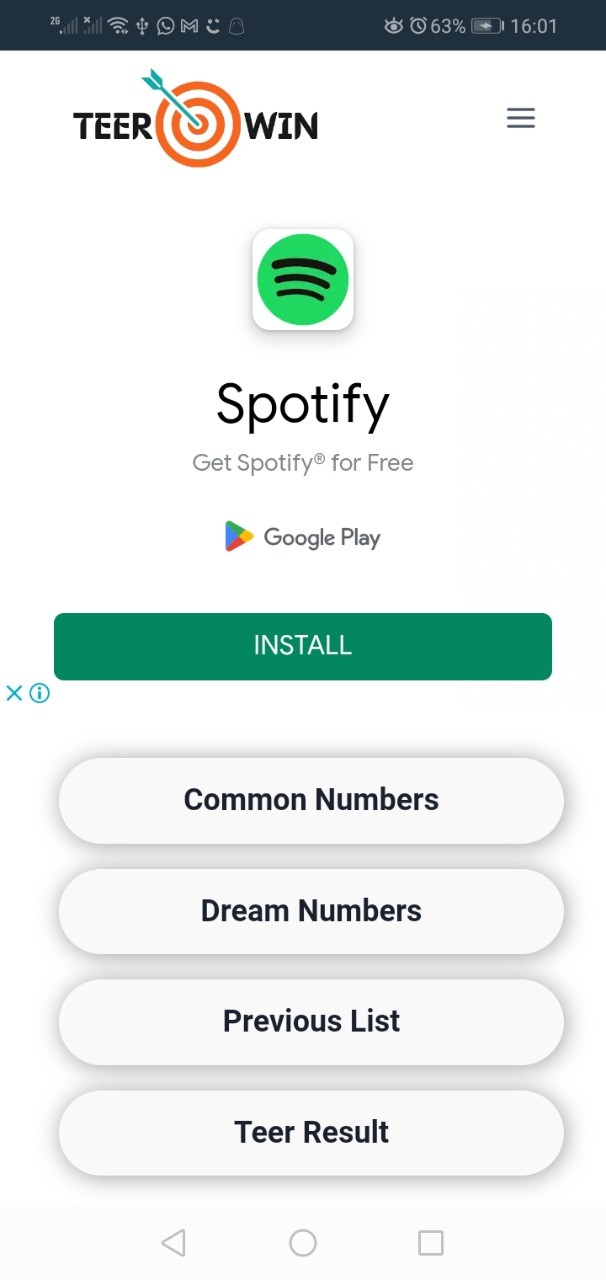Screen dimensions: 606x1280
Task: Install the Spotify app from the ad
Action: click(x=302, y=646)
